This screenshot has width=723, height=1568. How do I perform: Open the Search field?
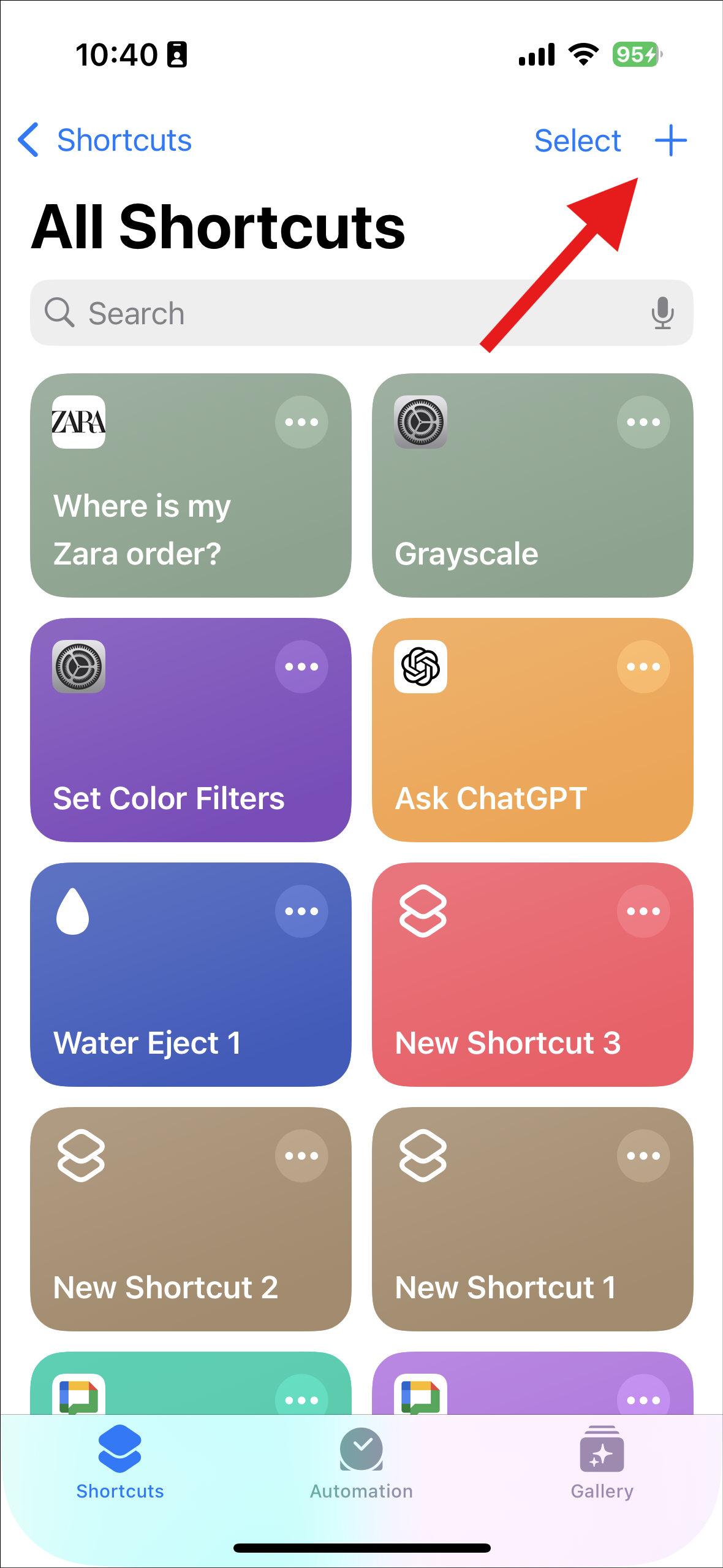tap(343, 313)
